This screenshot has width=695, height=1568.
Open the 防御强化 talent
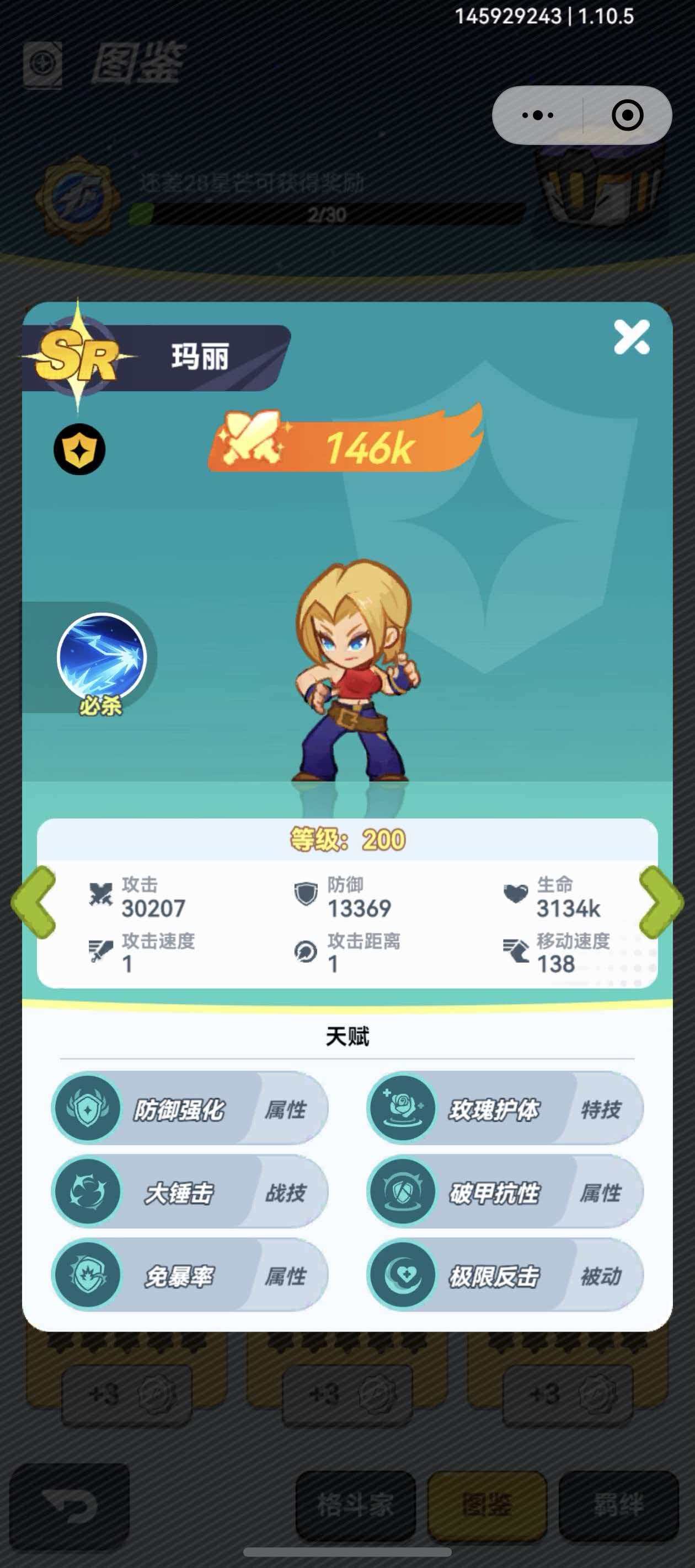point(189,1108)
